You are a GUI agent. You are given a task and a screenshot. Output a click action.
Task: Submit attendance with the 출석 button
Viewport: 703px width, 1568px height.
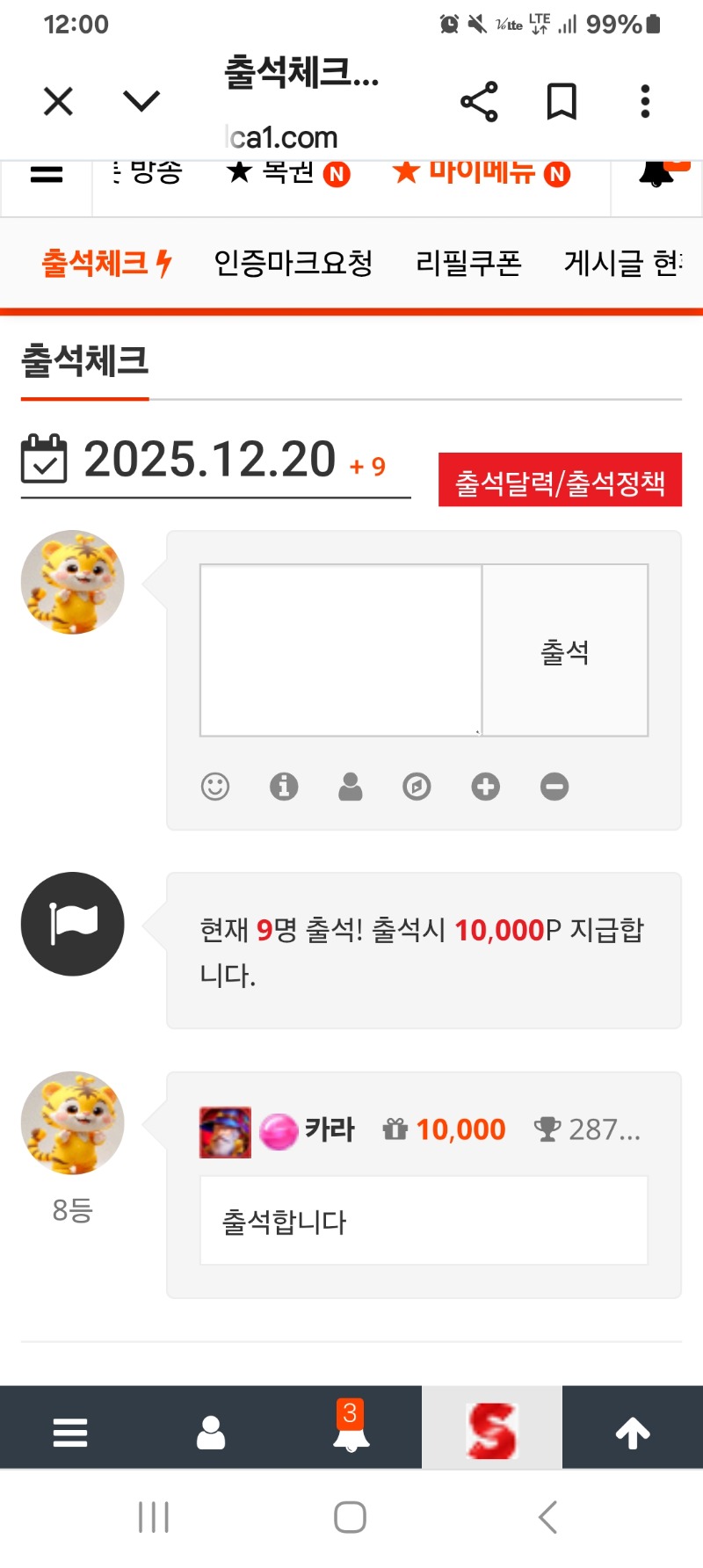click(x=565, y=651)
